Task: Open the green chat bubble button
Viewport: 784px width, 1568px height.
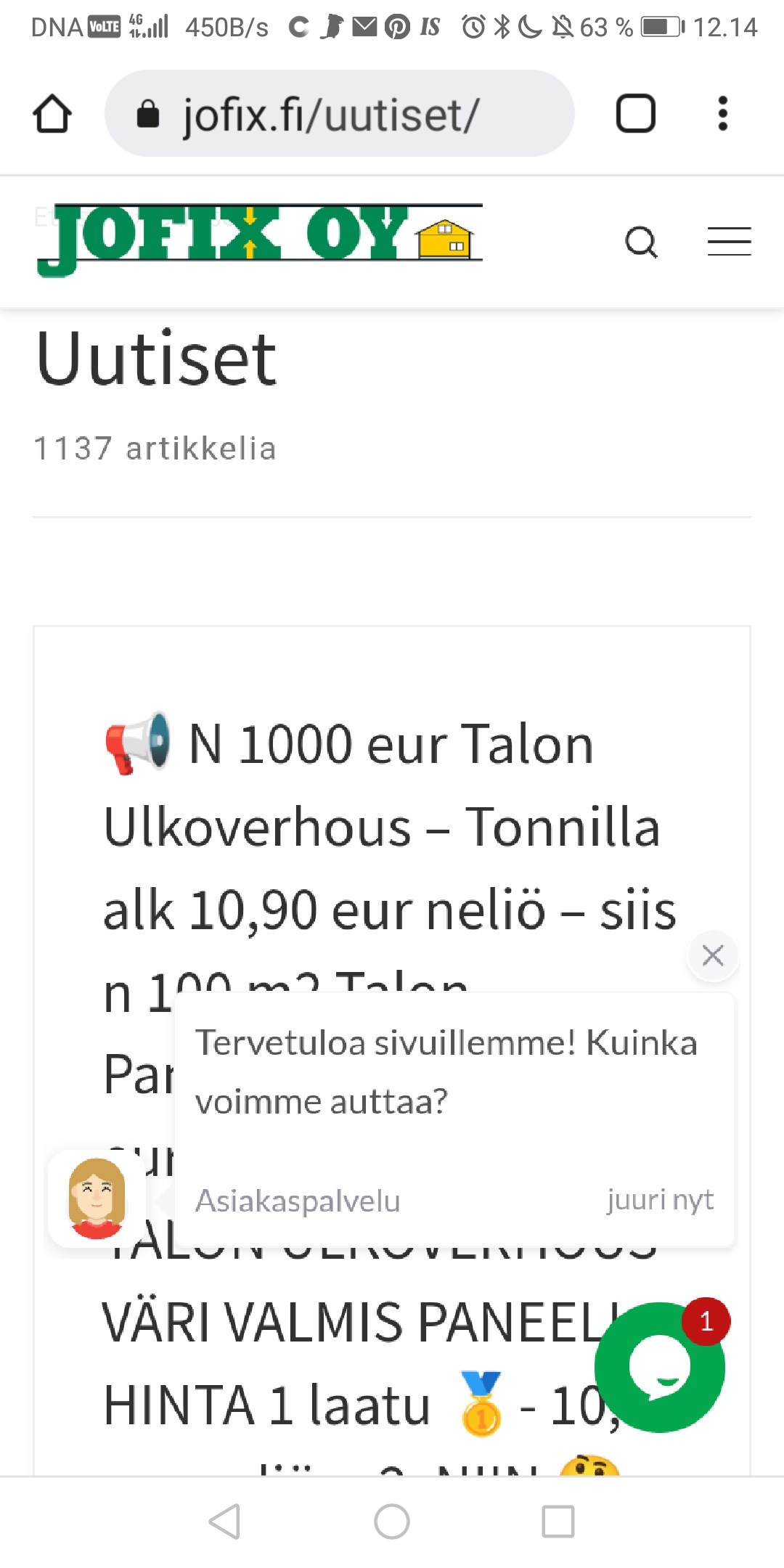Action: click(659, 1367)
